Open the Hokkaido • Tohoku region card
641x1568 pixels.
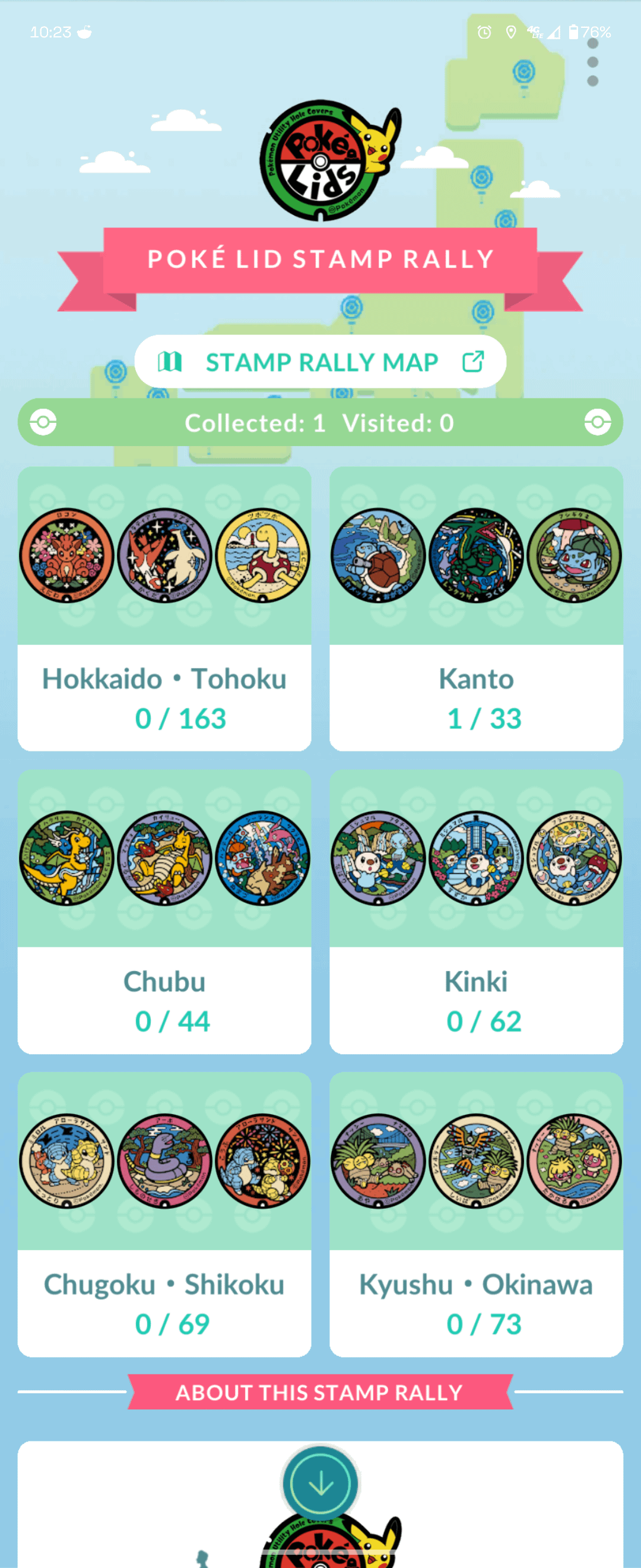[x=164, y=609]
